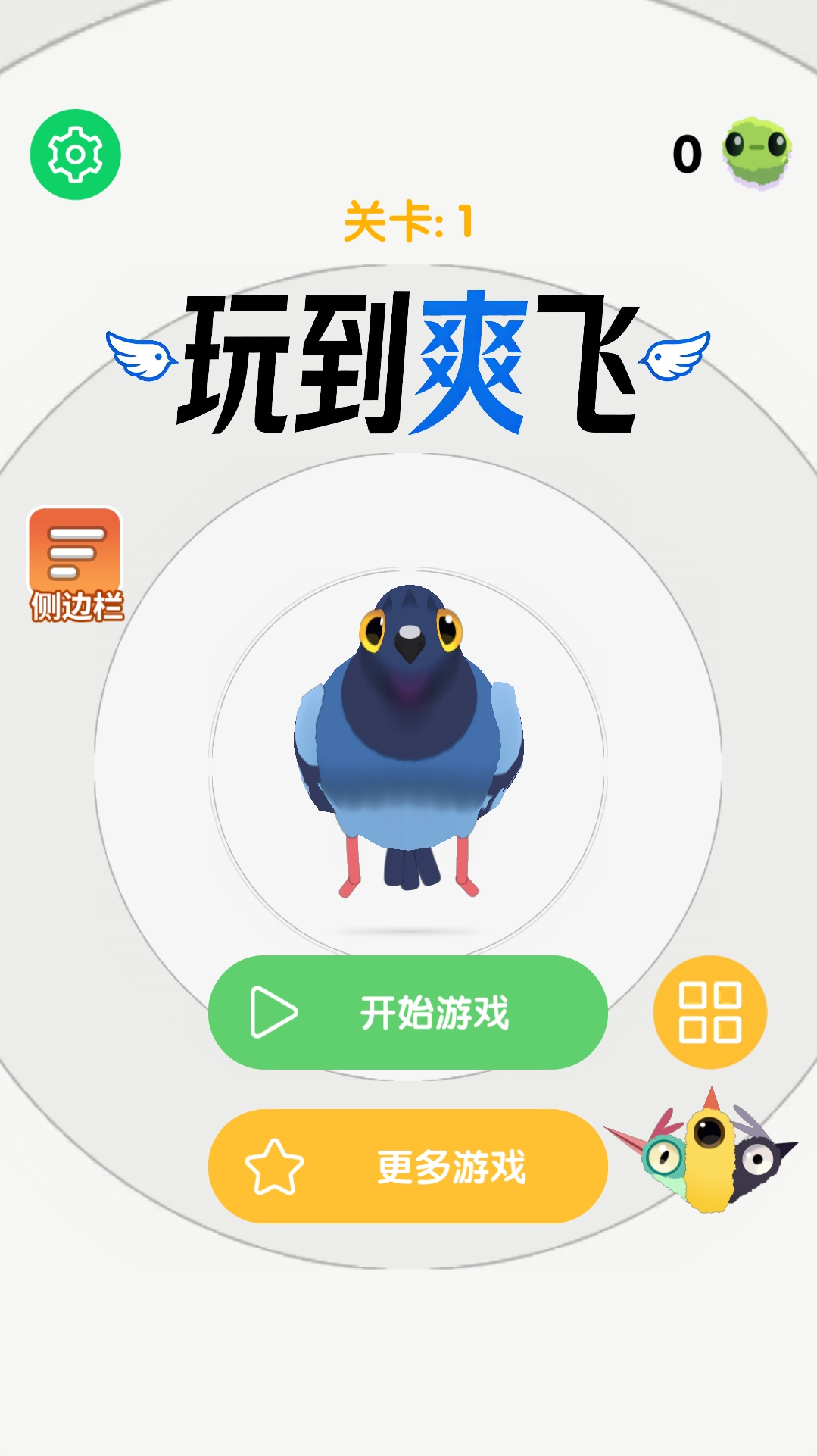The height and width of the screenshot is (1456, 817).
Task: Open the settings gear
Action: [x=75, y=155]
